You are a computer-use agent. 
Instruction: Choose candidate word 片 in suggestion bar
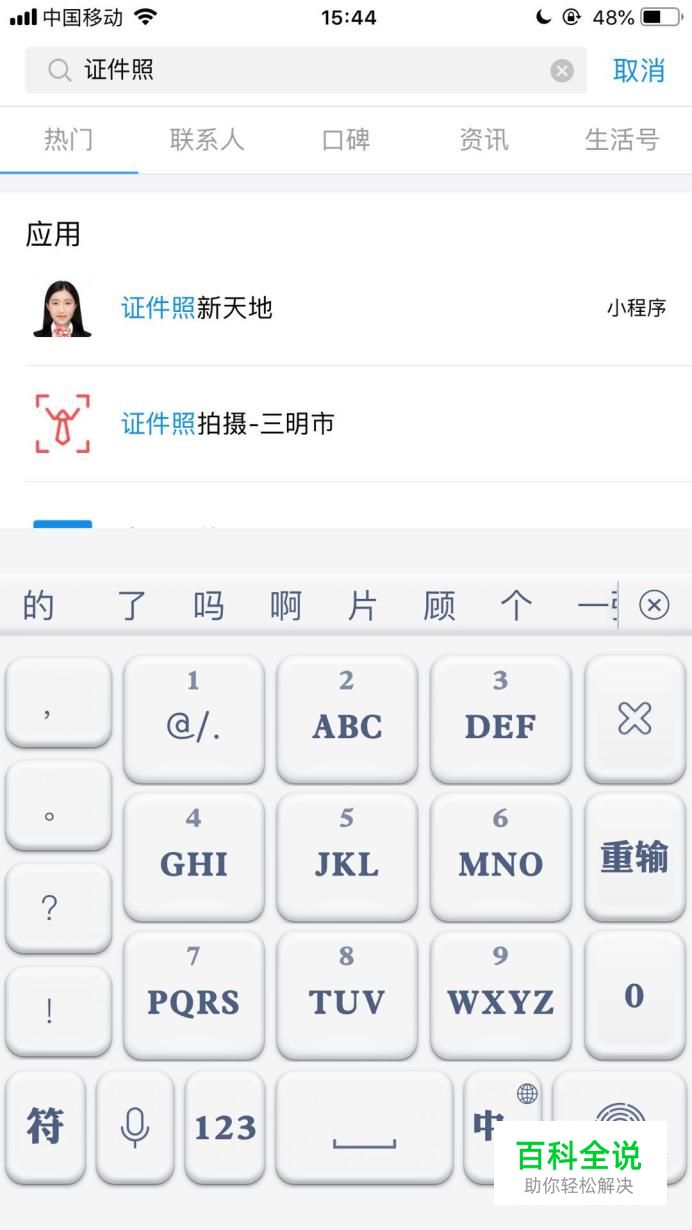click(362, 606)
